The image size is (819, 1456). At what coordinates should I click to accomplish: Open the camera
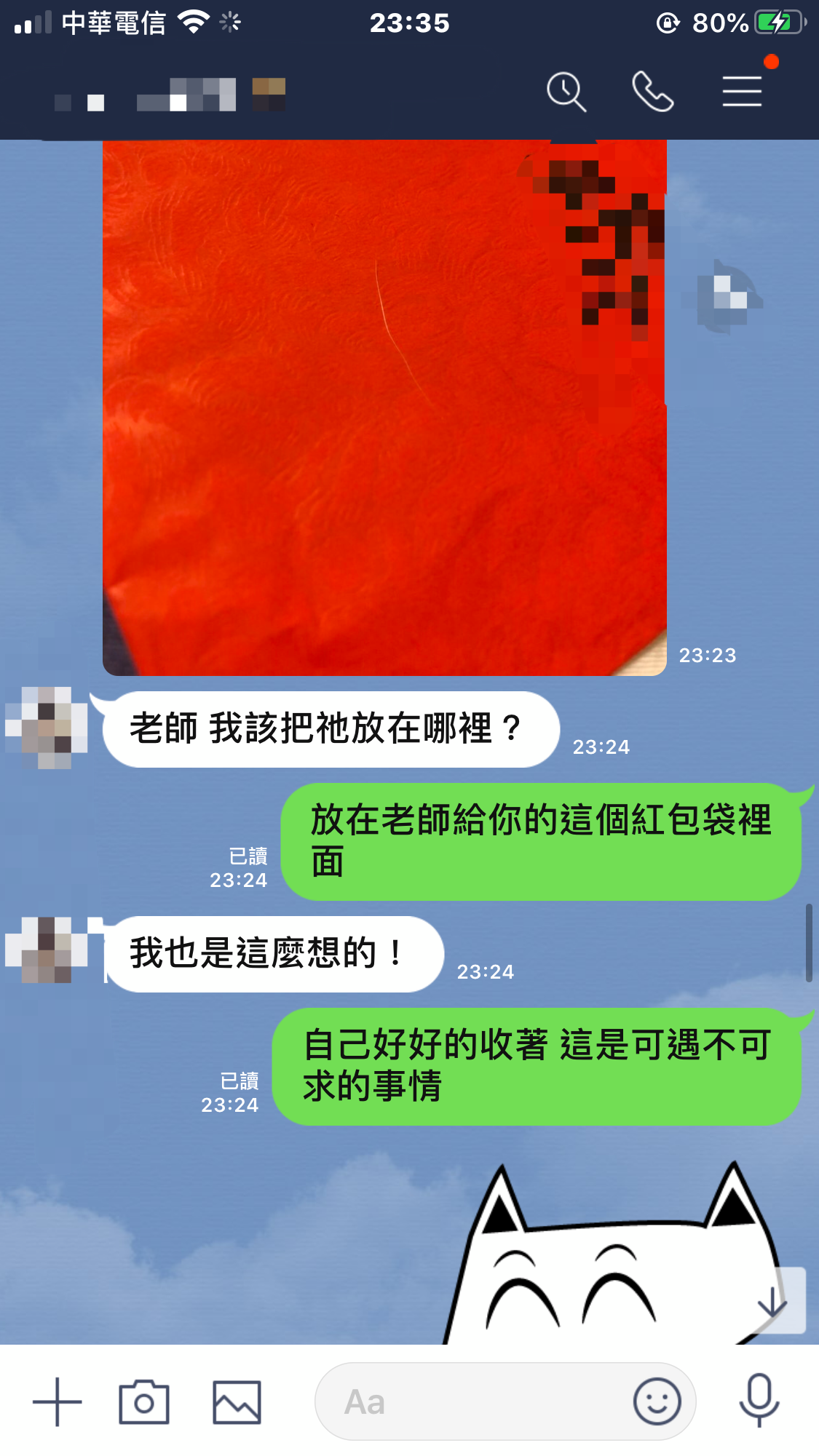coord(144,1401)
